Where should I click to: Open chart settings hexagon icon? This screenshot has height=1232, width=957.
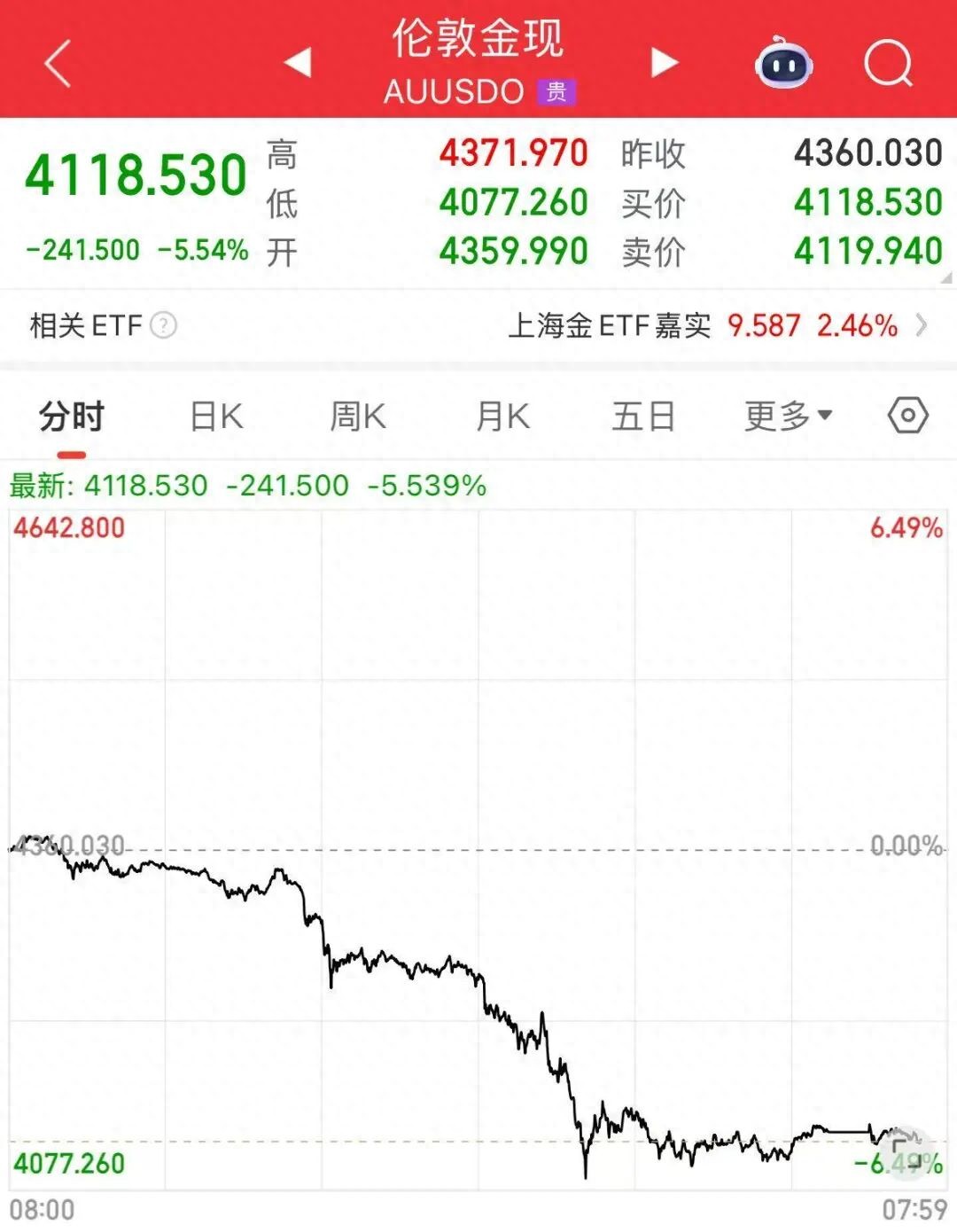tap(908, 416)
